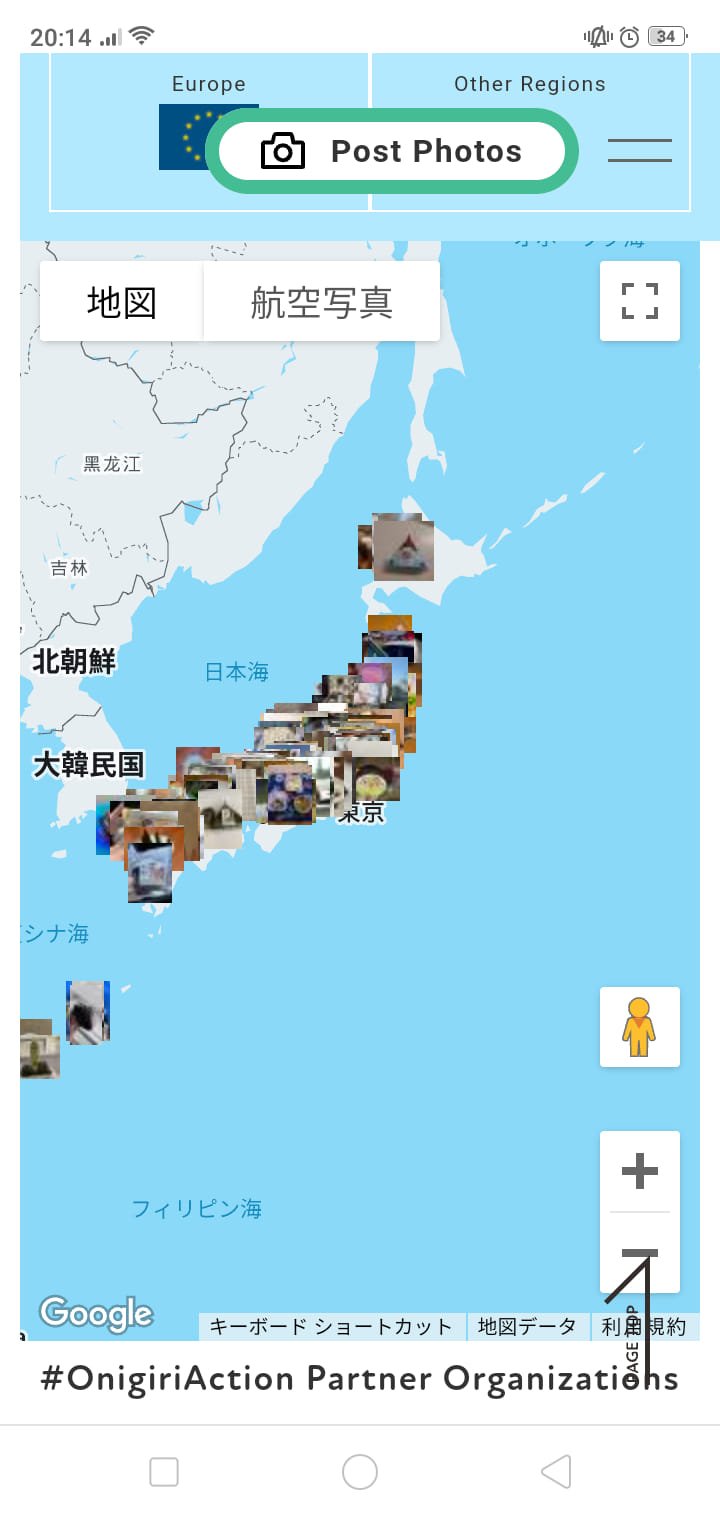Switch map to 航空写真 satellite view

click(x=321, y=302)
